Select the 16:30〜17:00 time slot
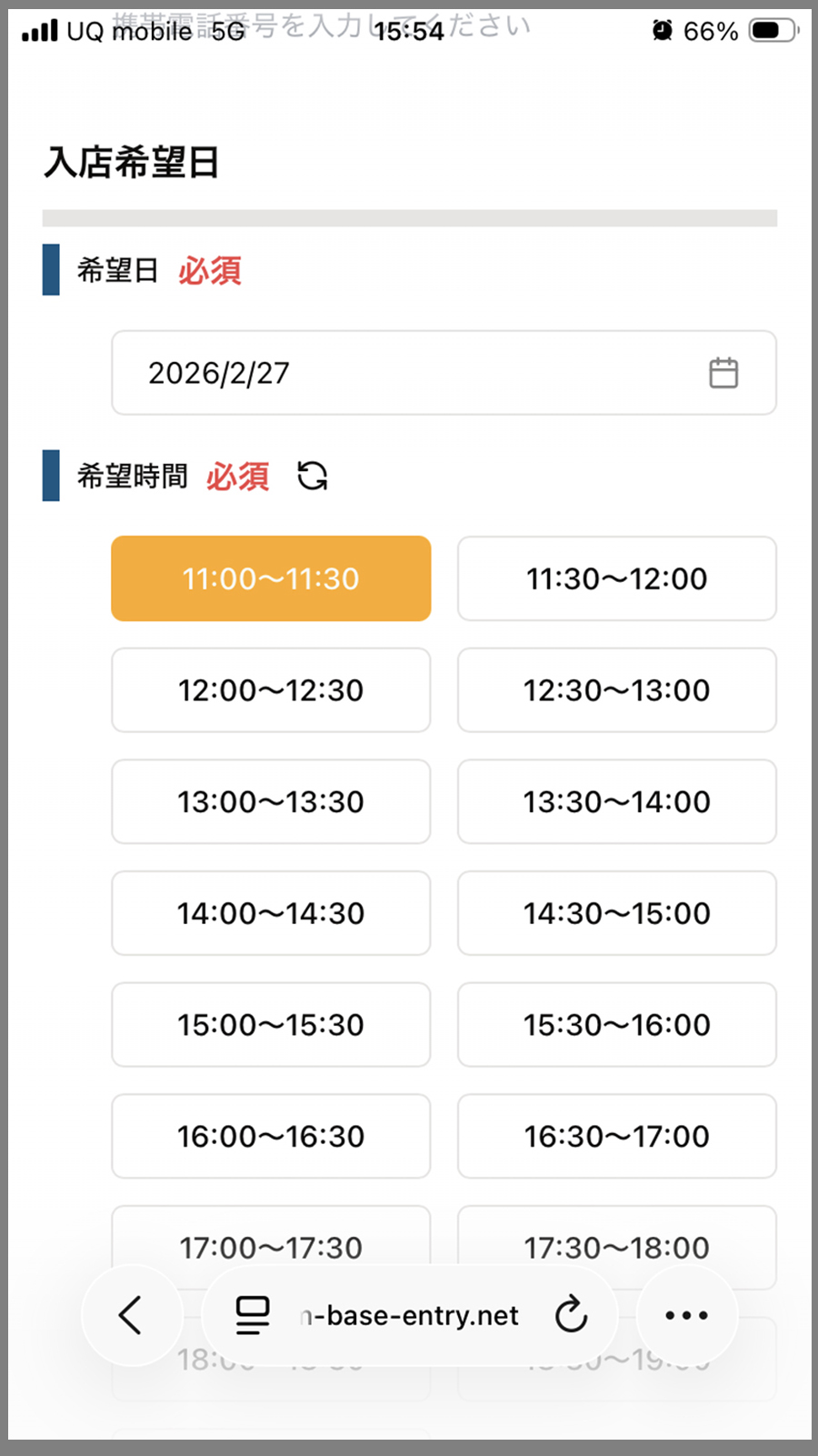 (616, 1136)
